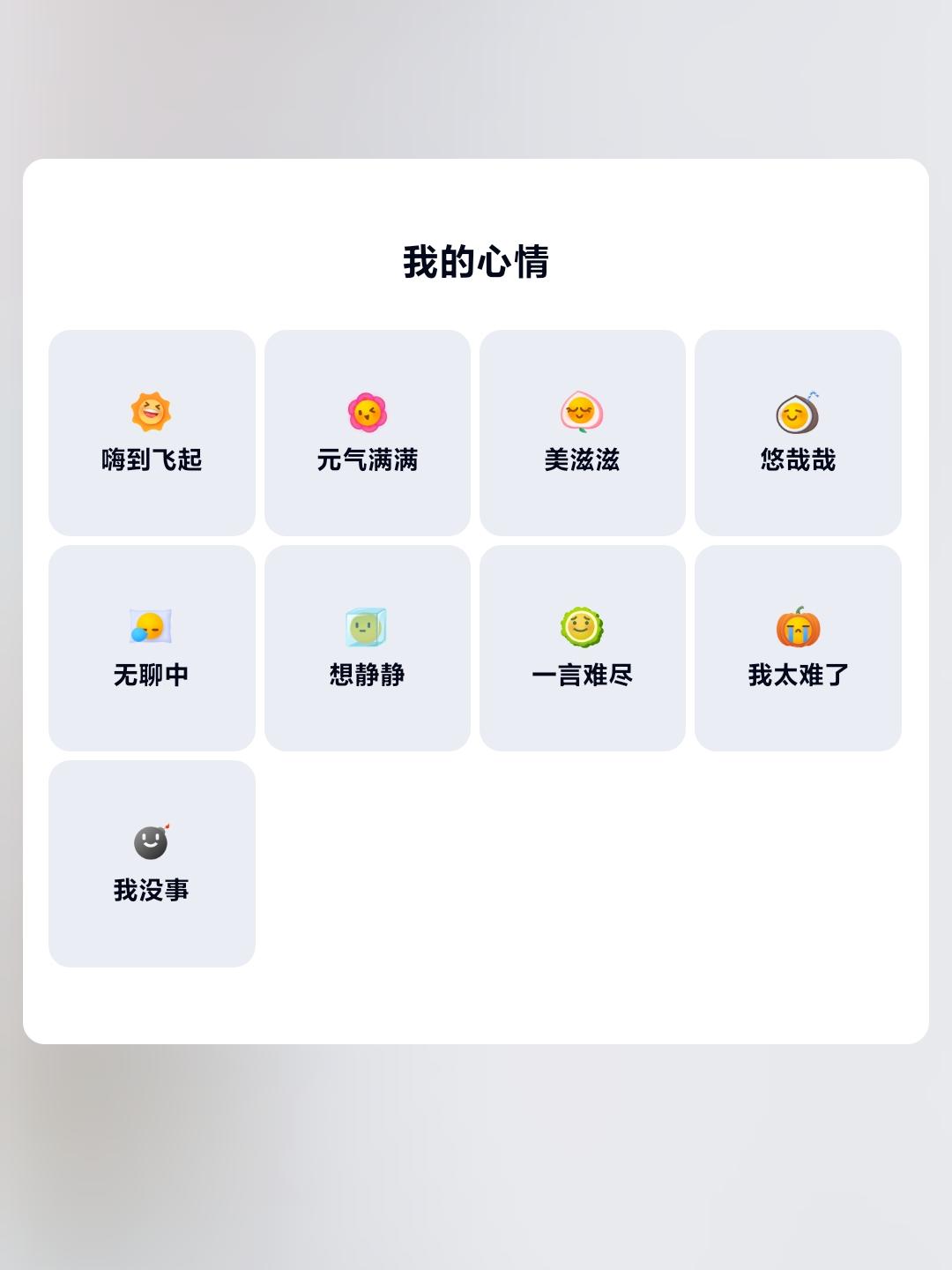Click the 无聊中 text label

(x=152, y=675)
